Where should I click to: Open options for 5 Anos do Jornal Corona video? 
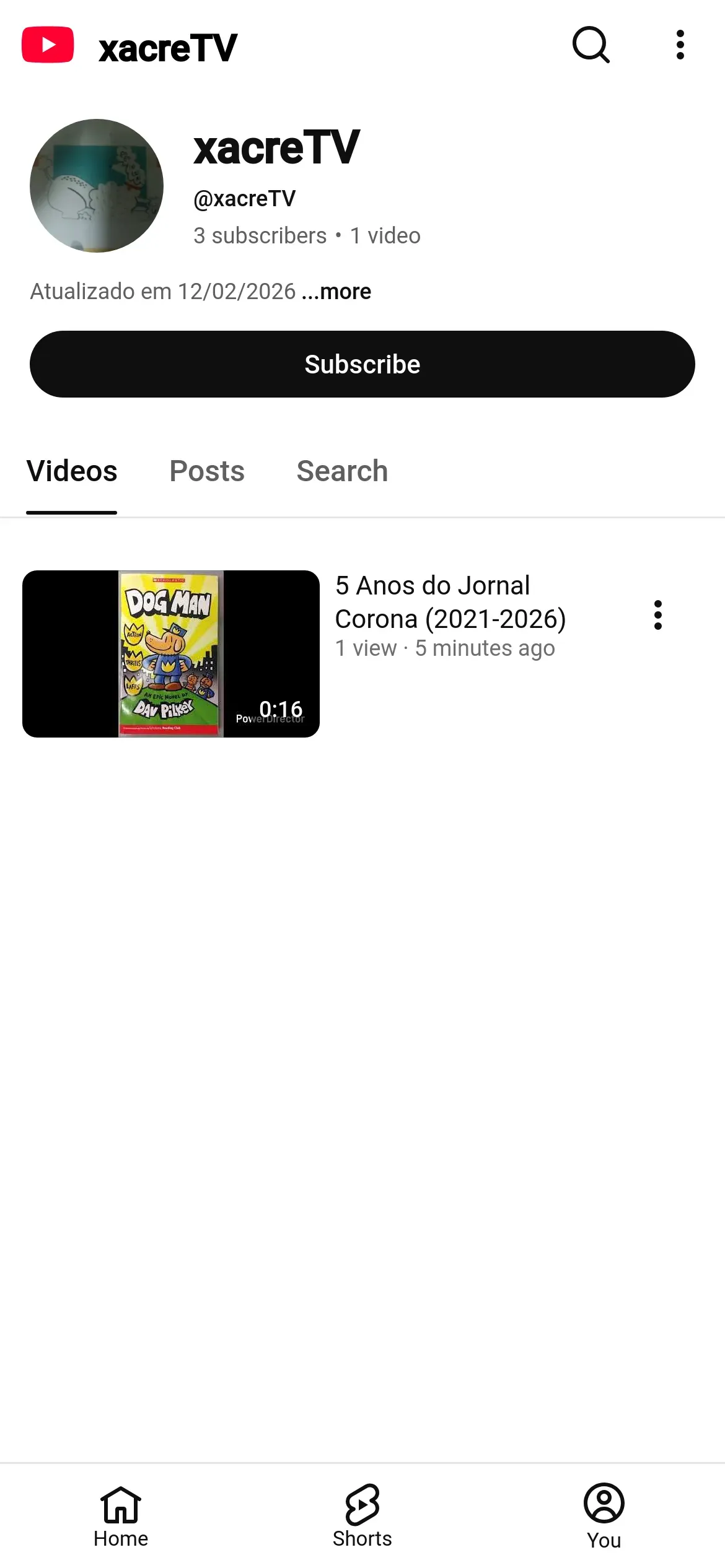point(657,615)
